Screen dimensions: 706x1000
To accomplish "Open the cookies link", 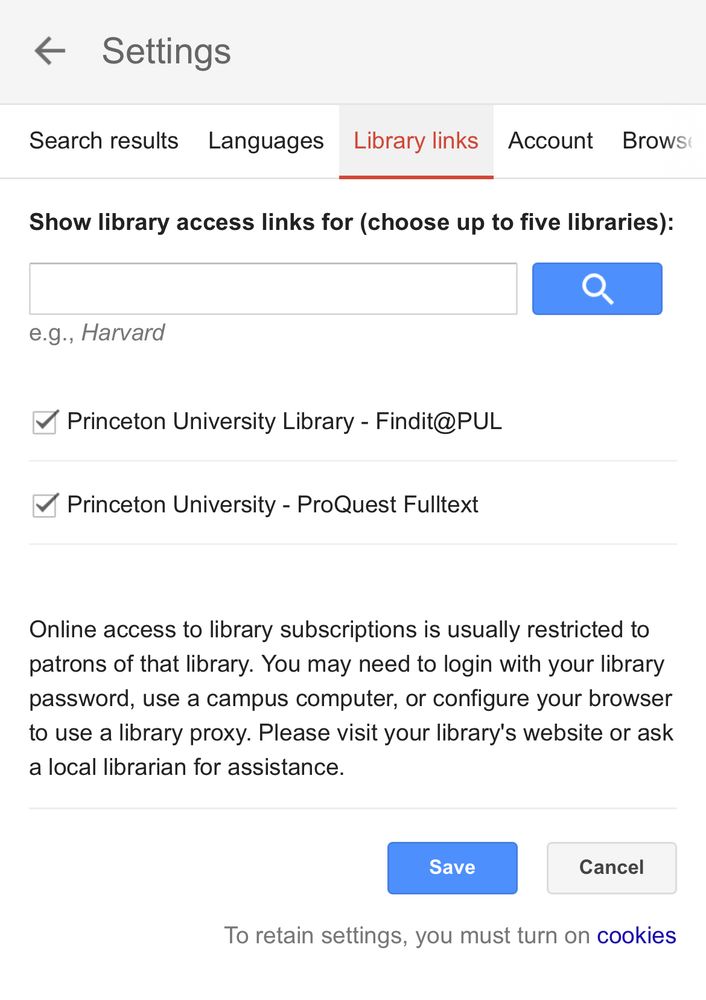I will (x=636, y=936).
